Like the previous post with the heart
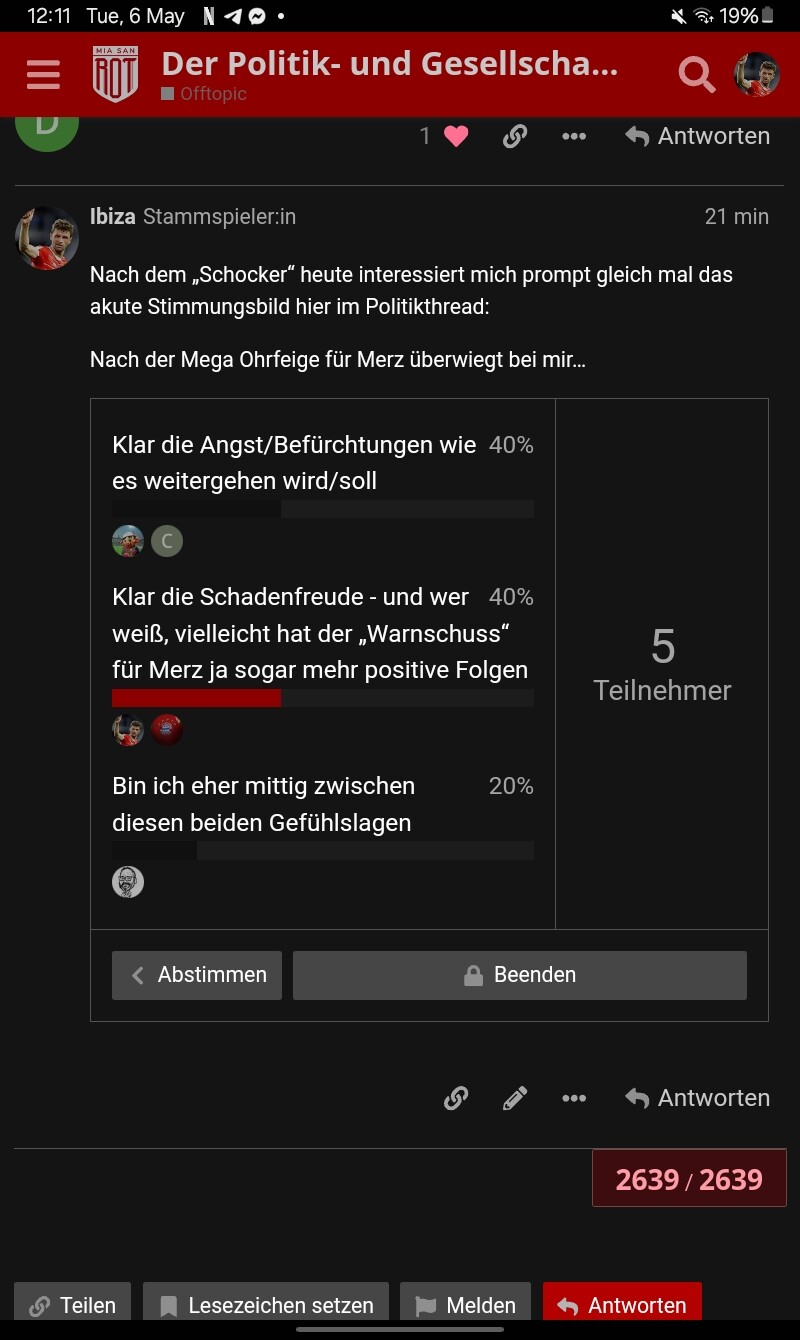The height and width of the screenshot is (1340, 800). (456, 136)
